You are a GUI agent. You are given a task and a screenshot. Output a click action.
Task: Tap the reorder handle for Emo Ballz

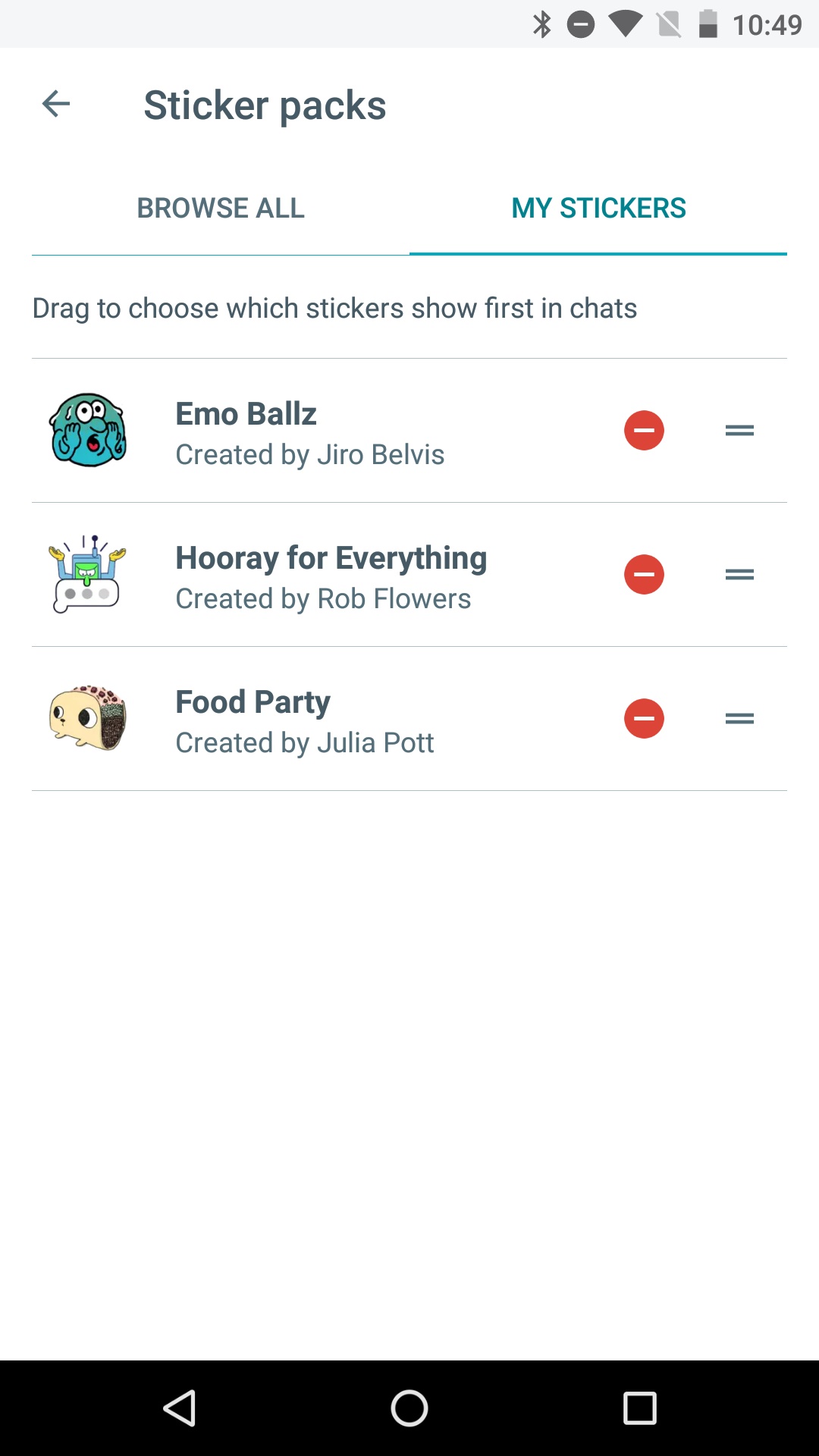pyautogui.click(x=739, y=430)
